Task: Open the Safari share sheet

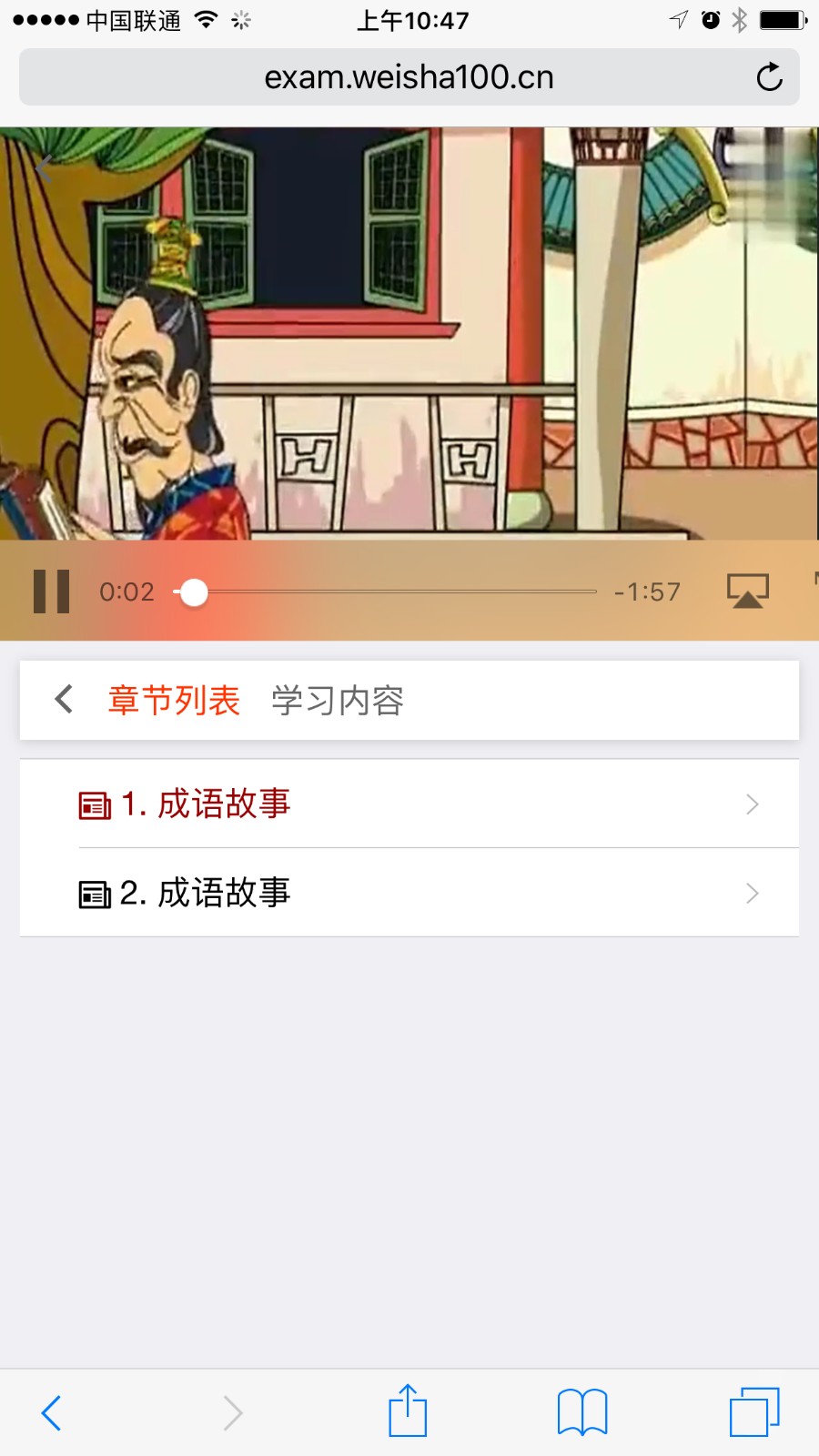Action: [408, 1411]
